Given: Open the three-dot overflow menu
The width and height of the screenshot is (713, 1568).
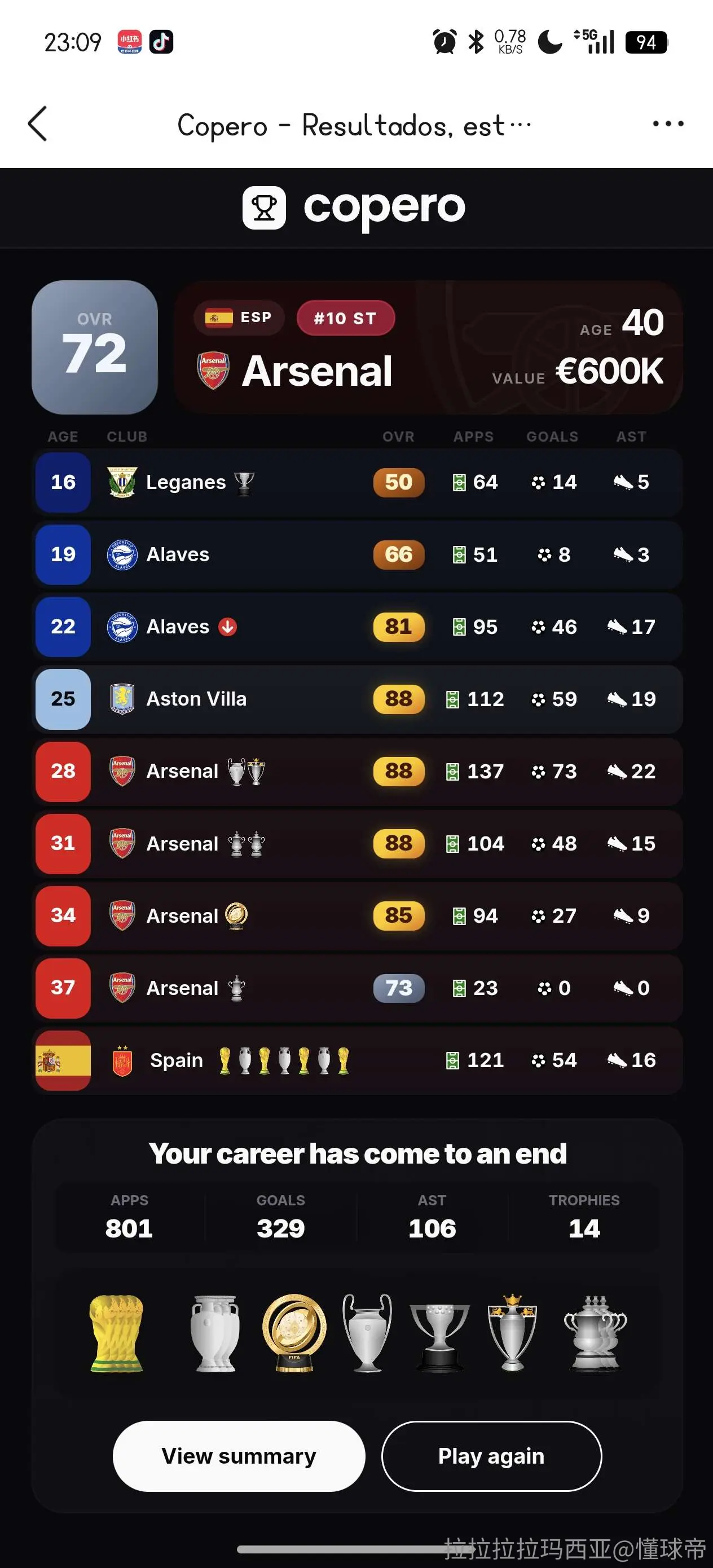Looking at the screenshot, I should pyautogui.click(x=668, y=124).
